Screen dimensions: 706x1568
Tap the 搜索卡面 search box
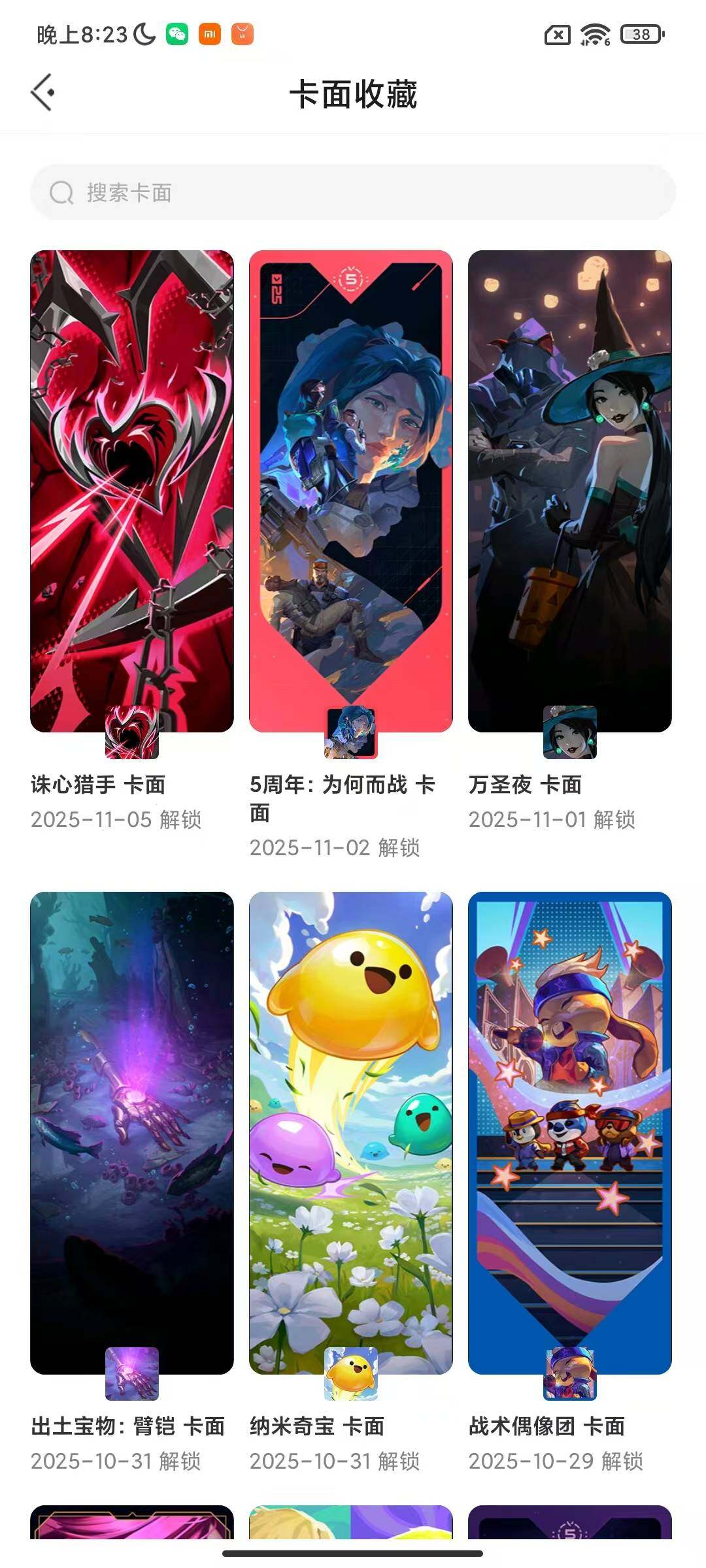[353, 193]
